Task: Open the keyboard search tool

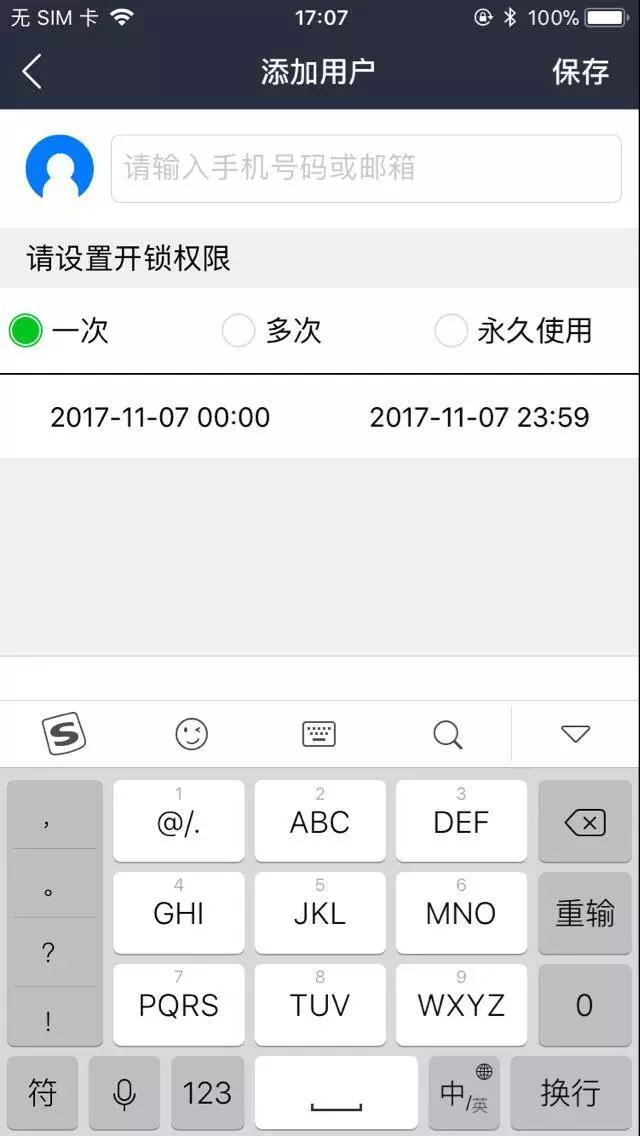Action: click(447, 735)
